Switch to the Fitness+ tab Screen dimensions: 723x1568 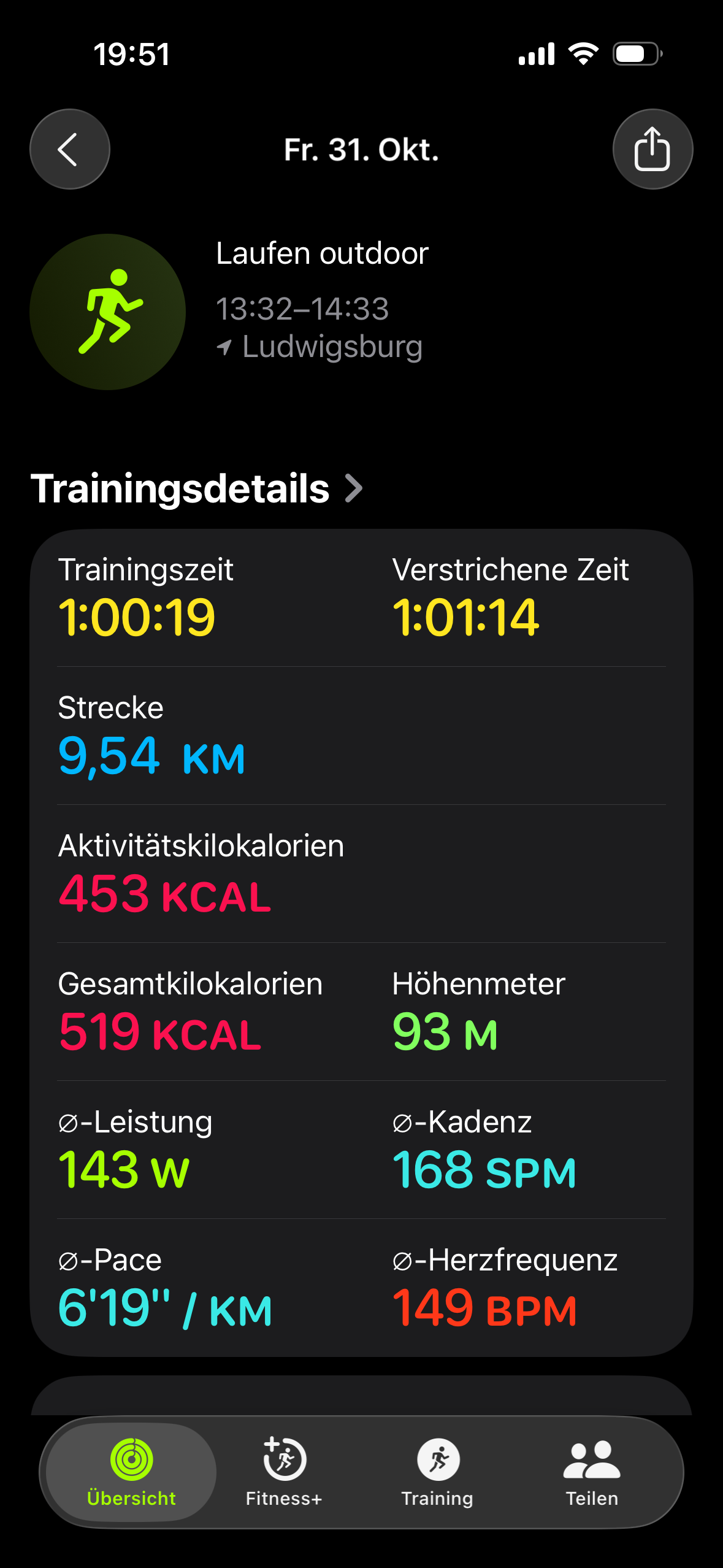[284, 1471]
